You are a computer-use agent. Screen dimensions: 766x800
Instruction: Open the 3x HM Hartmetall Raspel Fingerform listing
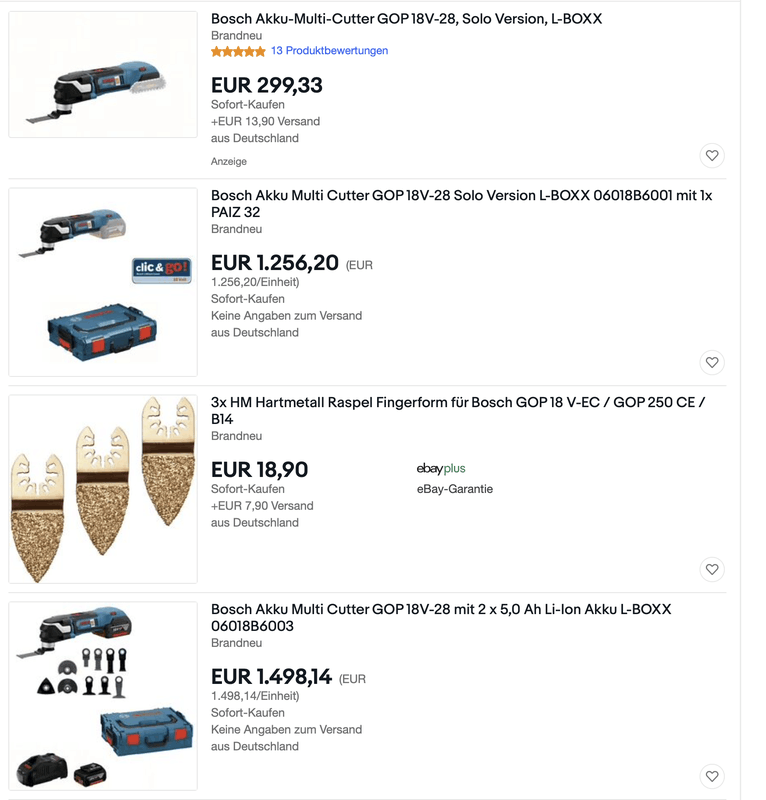458,410
